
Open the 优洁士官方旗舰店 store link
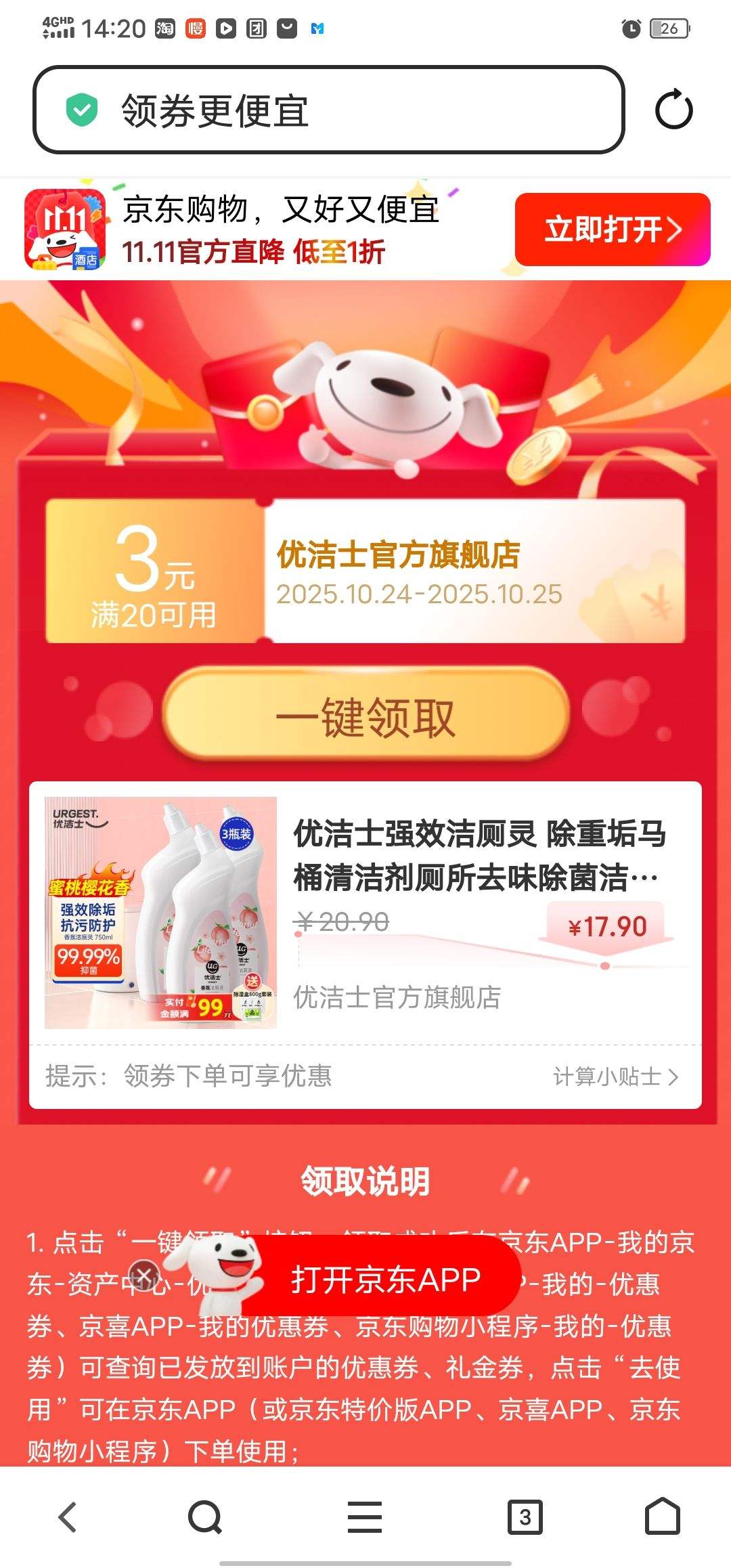point(396,997)
